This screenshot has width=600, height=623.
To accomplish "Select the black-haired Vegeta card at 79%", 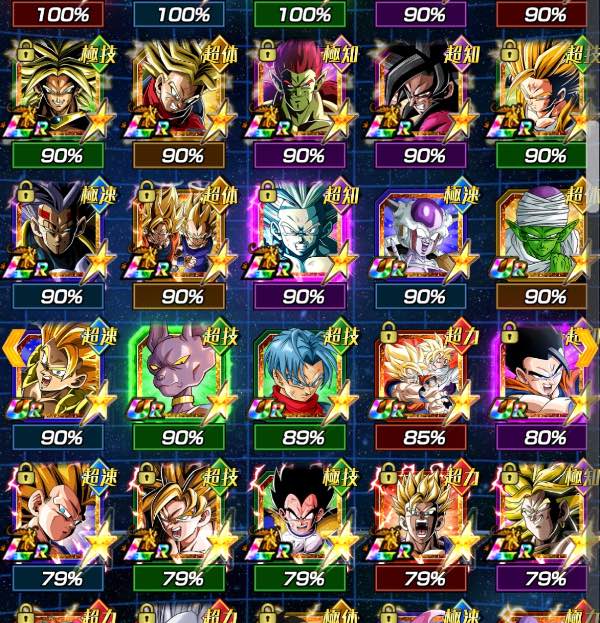I will pyautogui.click(x=302, y=515).
